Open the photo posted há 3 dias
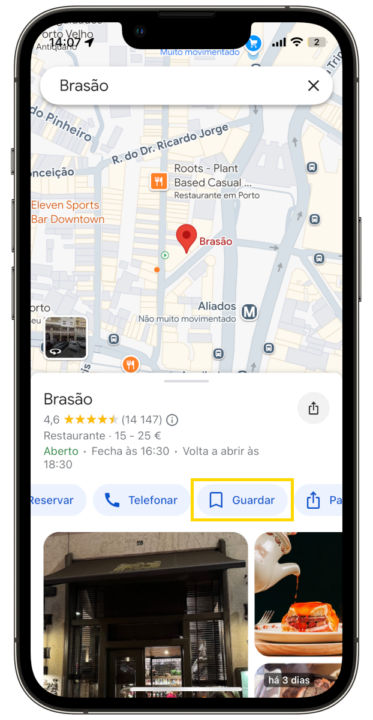Viewport: 373px width, 720px height. coord(299,681)
